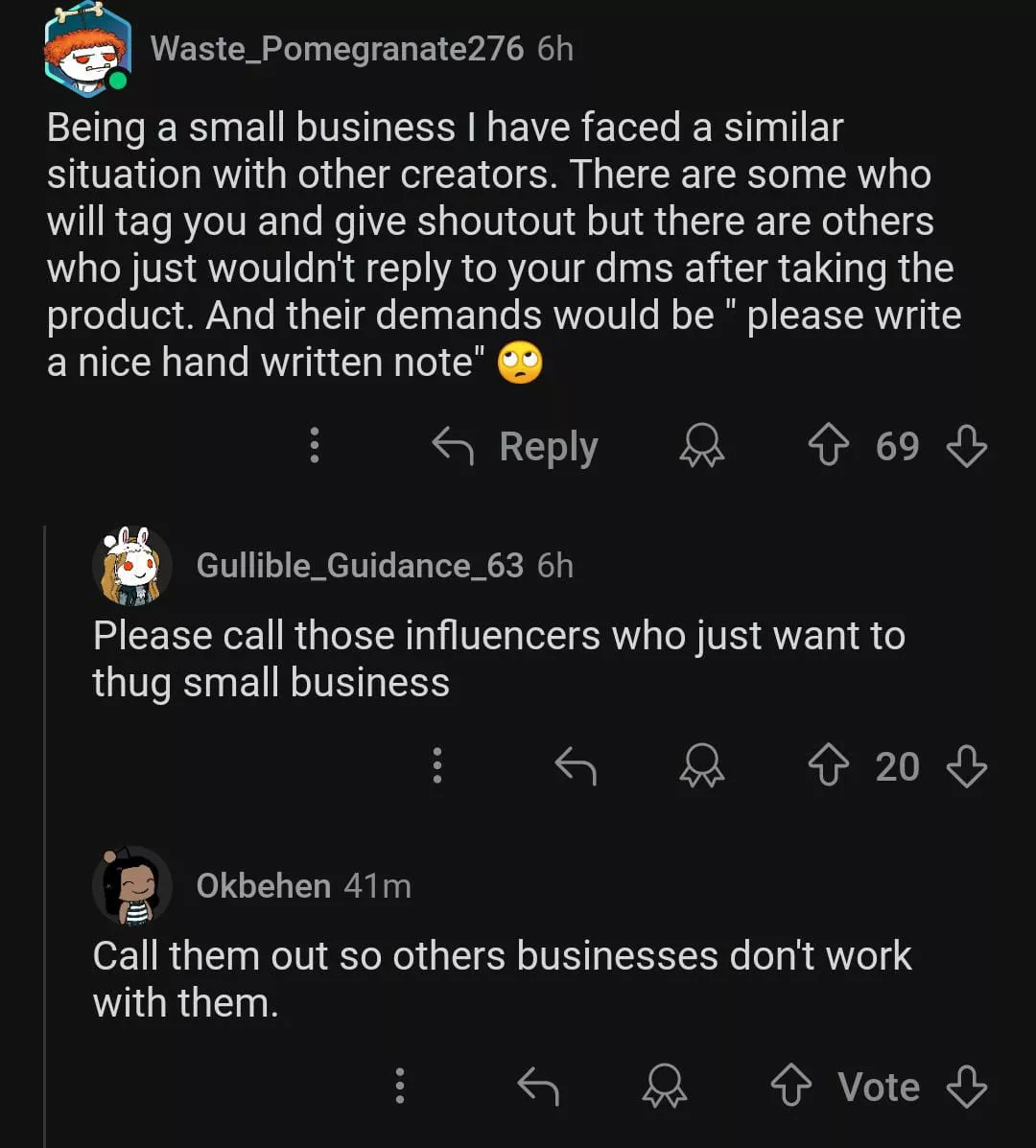Award Okbehen's comment
The image size is (1036, 1148).
point(664,1087)
